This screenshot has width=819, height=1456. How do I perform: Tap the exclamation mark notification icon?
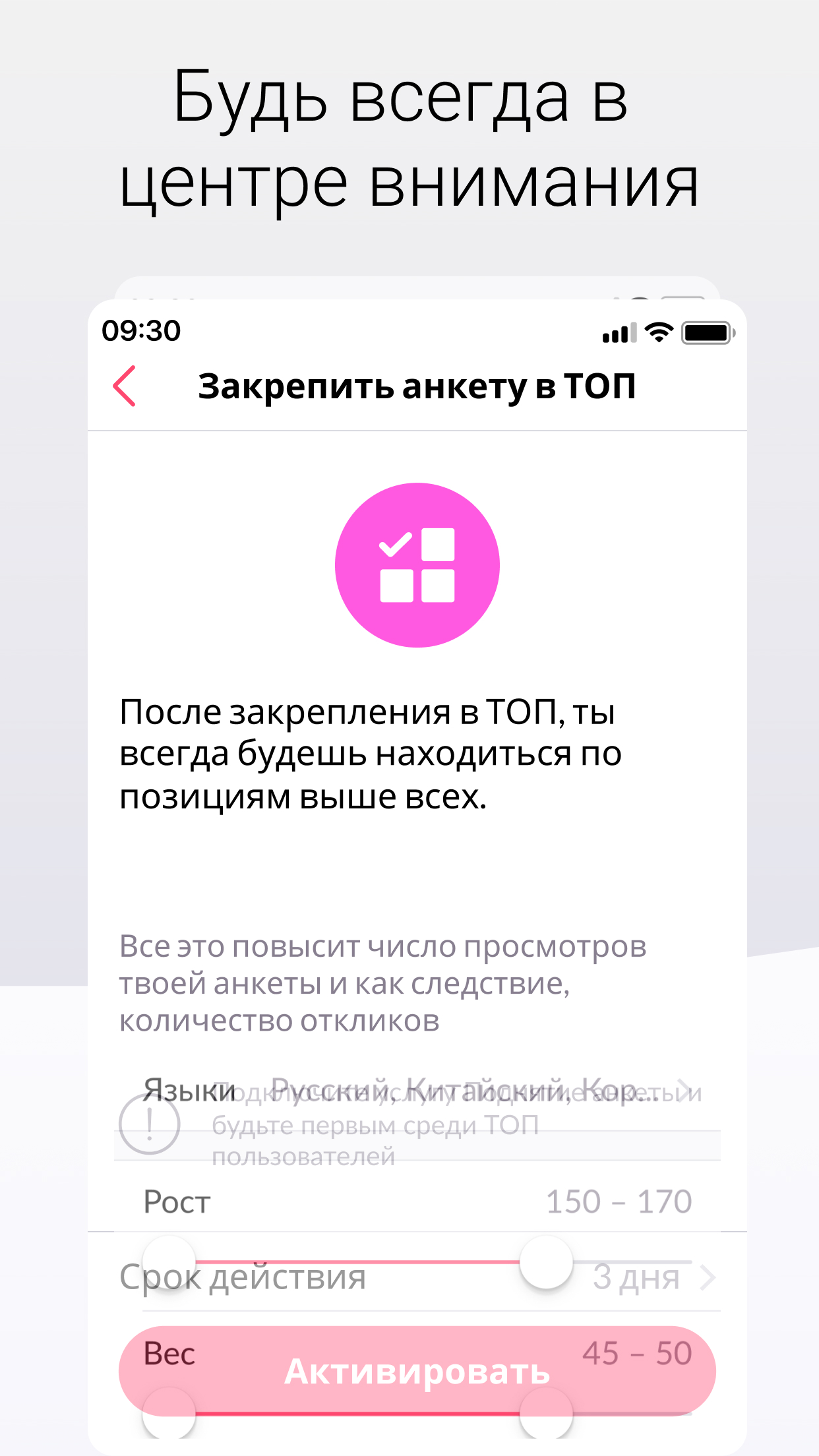point(150,1123)
